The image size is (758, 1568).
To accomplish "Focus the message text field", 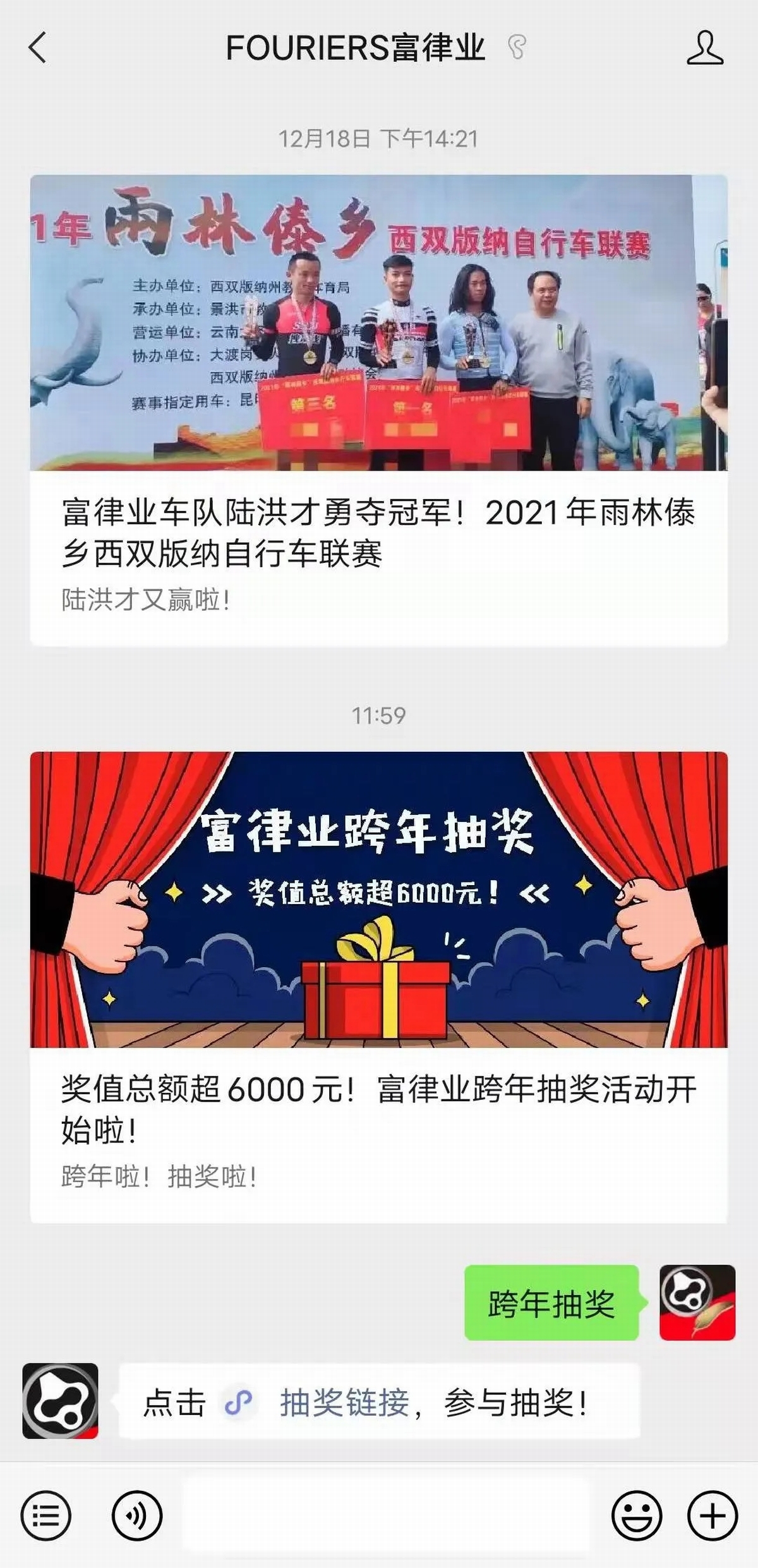I will pos(385,1516).
